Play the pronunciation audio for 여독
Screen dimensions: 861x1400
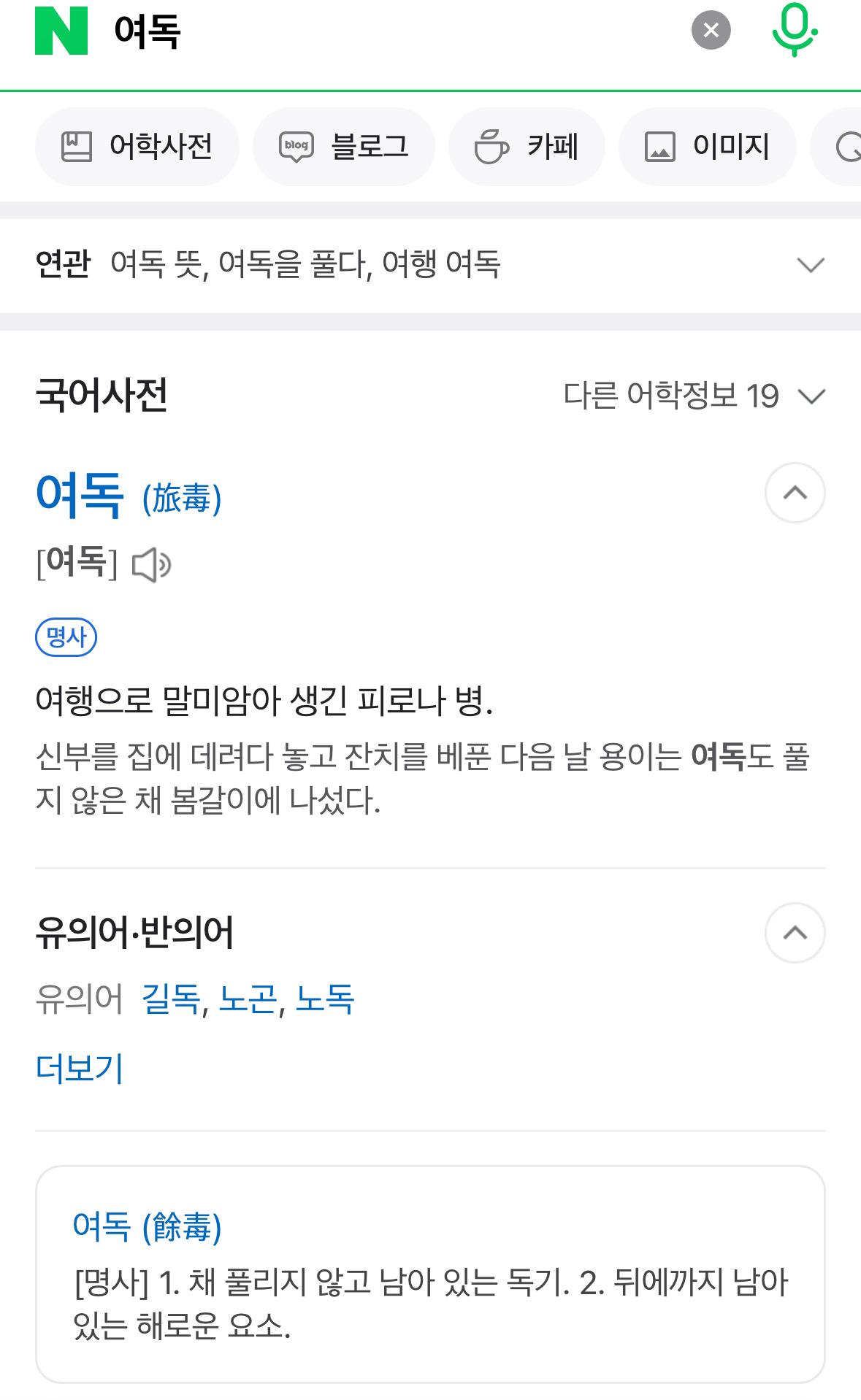(151, 566)
